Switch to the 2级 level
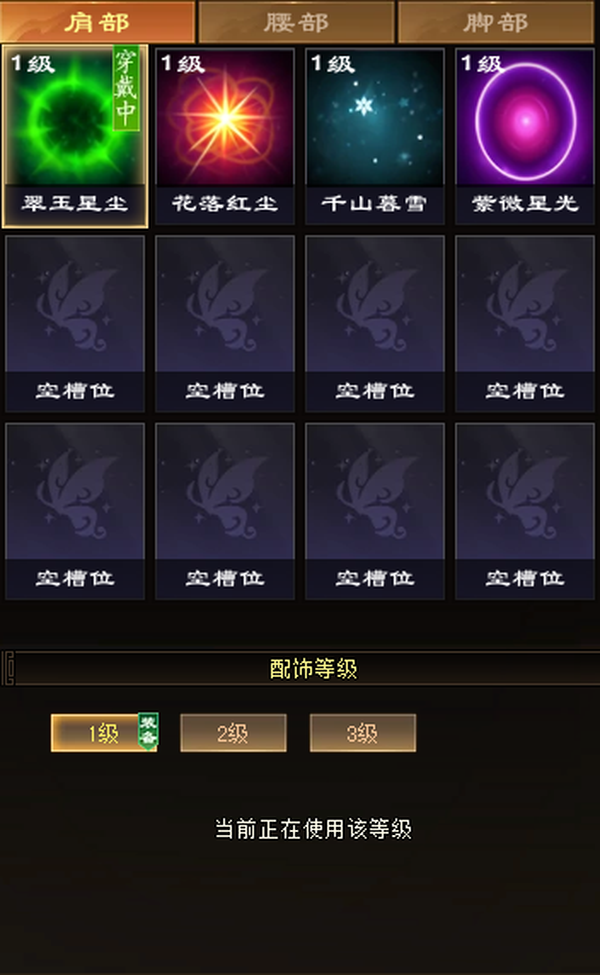600x975 pixels. [233, 733]
